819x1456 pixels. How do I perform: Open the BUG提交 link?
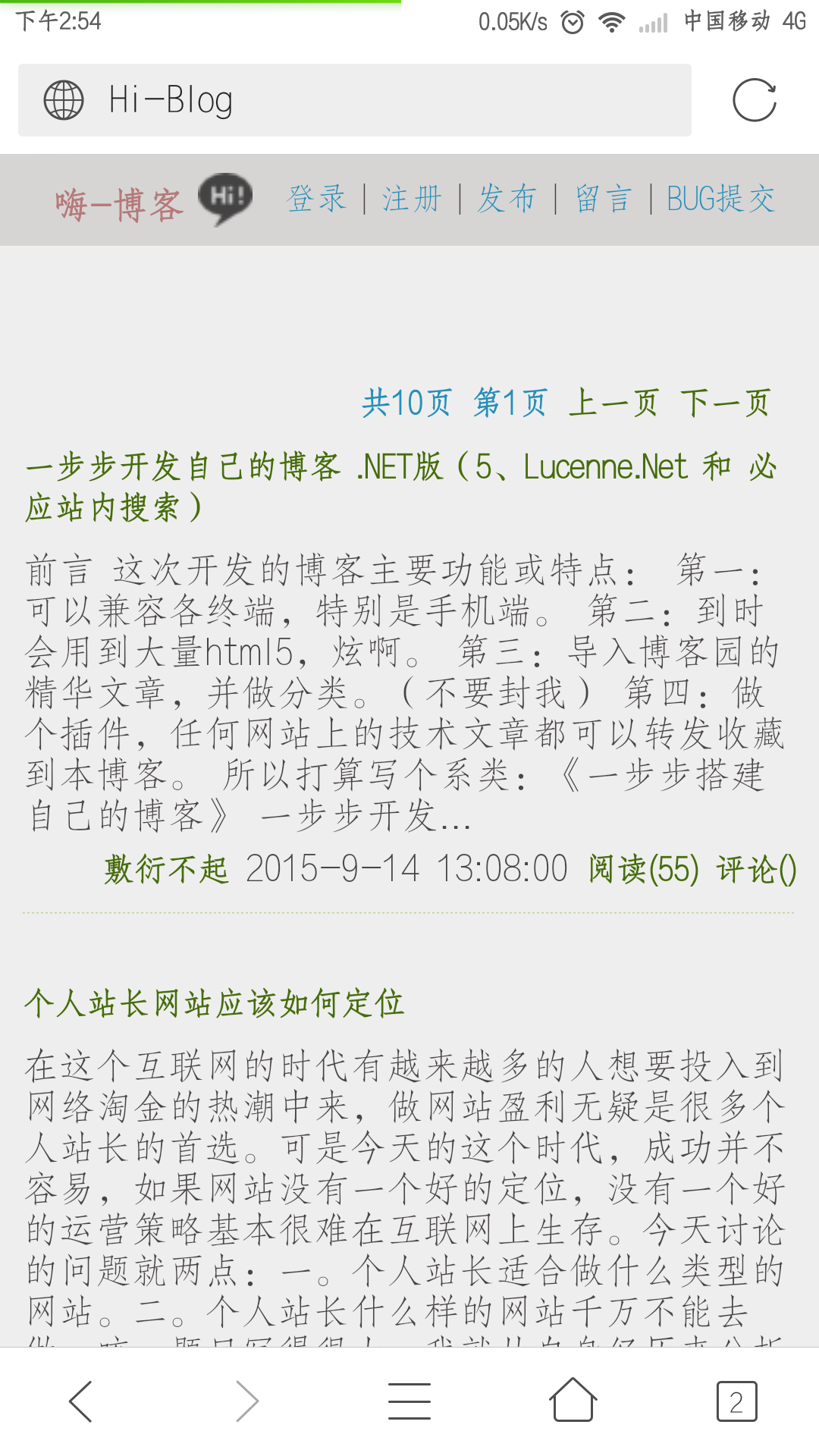coord(720,199)
